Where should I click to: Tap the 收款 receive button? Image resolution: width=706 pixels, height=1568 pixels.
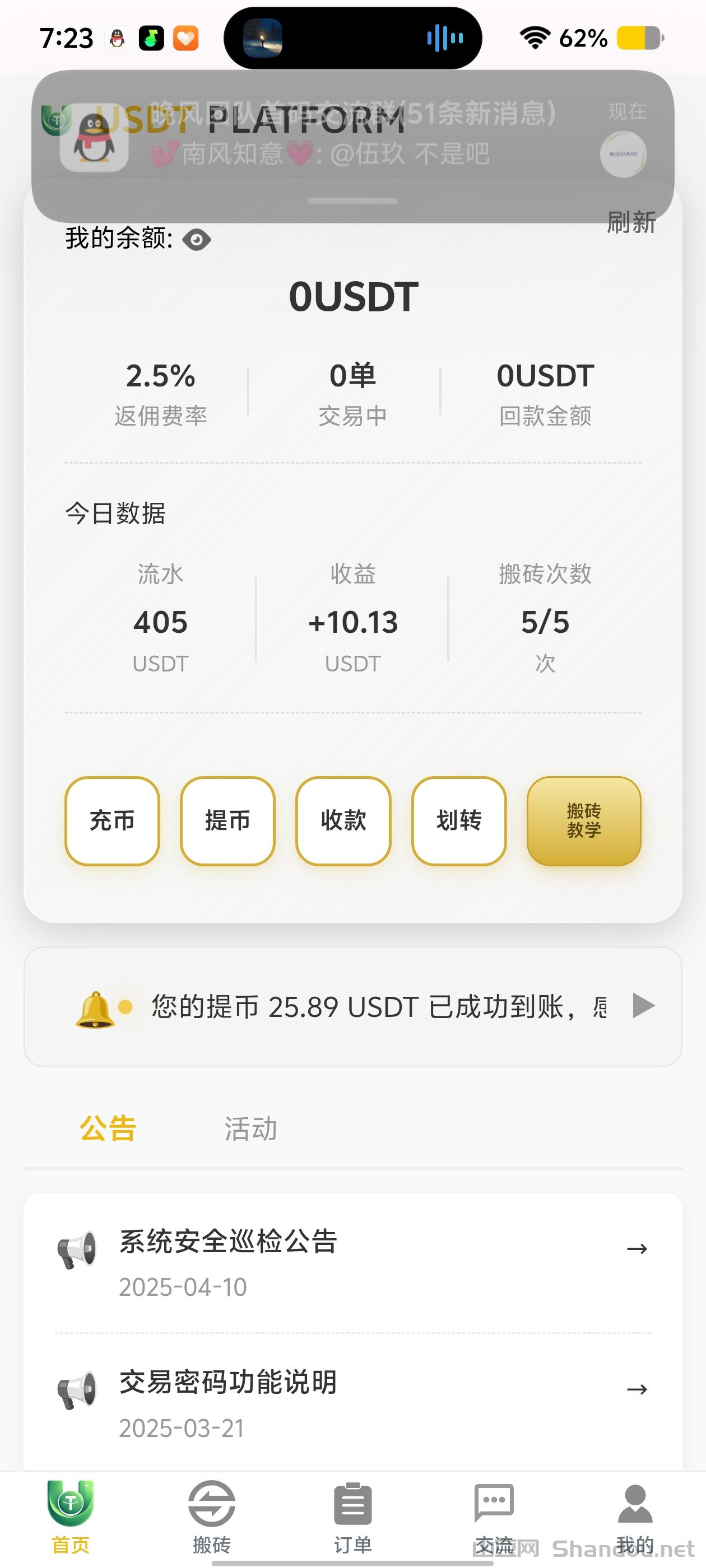[343, 820]
